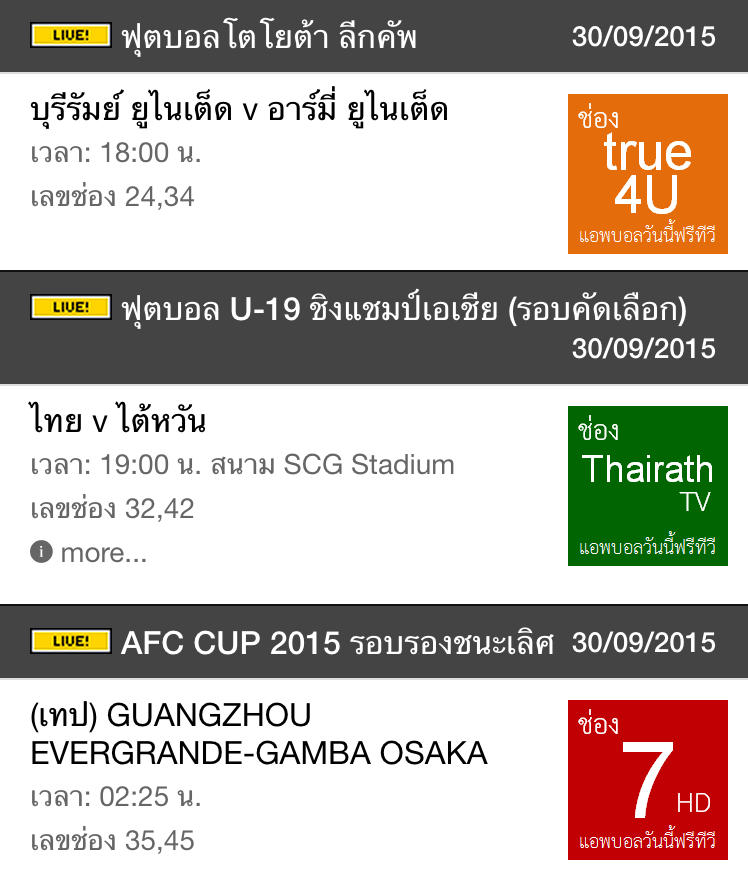
Task: Open the Guangzhou Evergrande-Gamba Osaka match
Action: (258, 734)
